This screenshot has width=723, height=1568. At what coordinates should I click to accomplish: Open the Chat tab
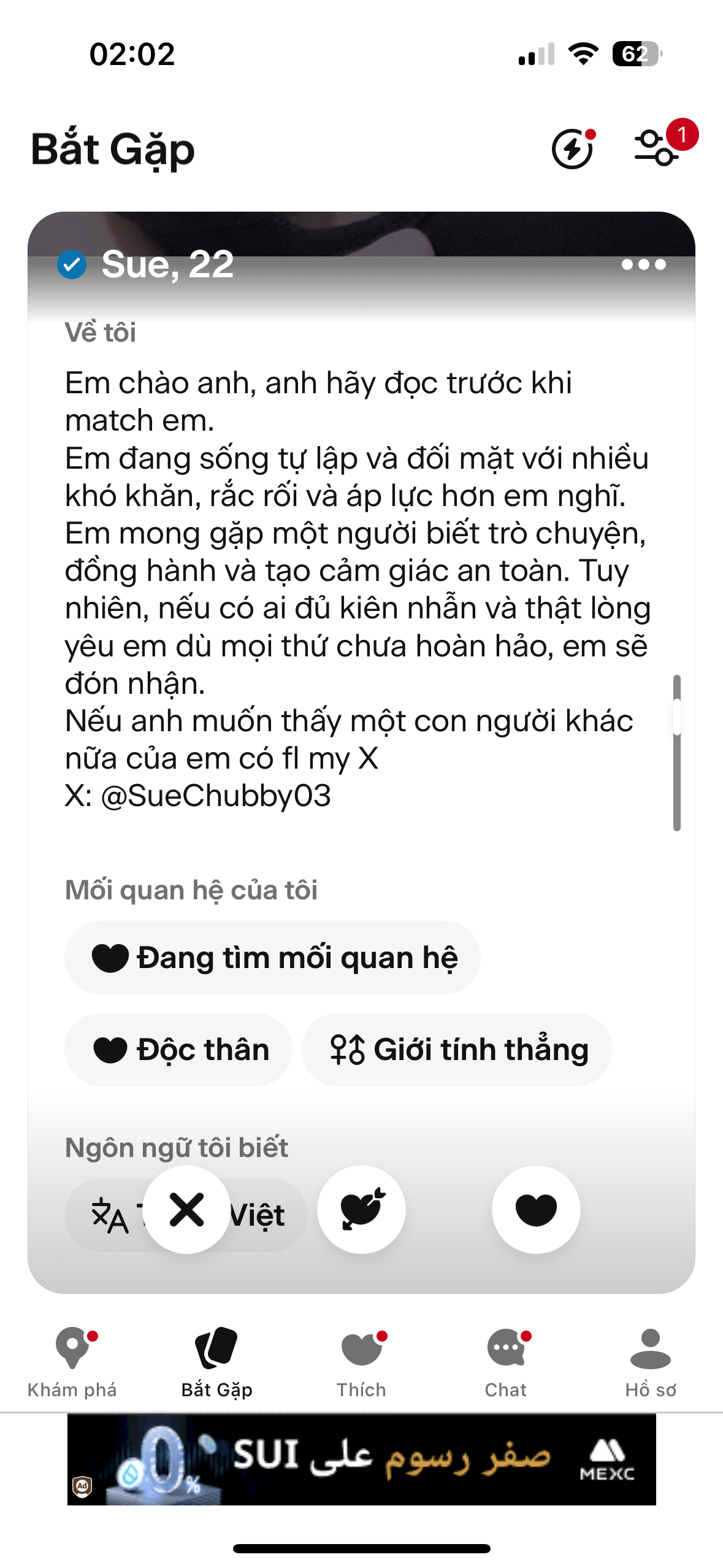(x=506, y=1363)
